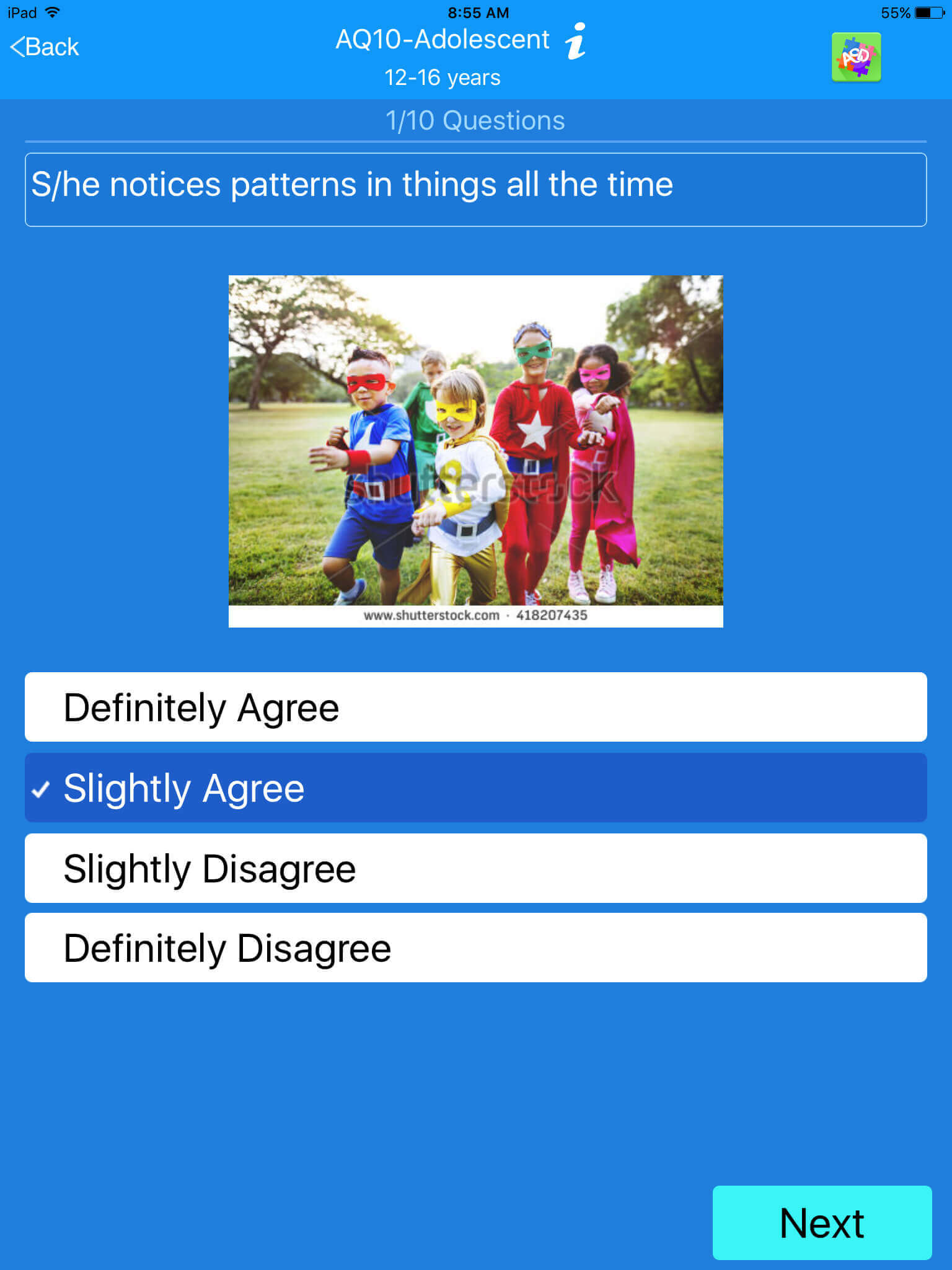The image size is (952, 1270).
Task: Pick Slightly Disagree as the answer
Action: 475,868
